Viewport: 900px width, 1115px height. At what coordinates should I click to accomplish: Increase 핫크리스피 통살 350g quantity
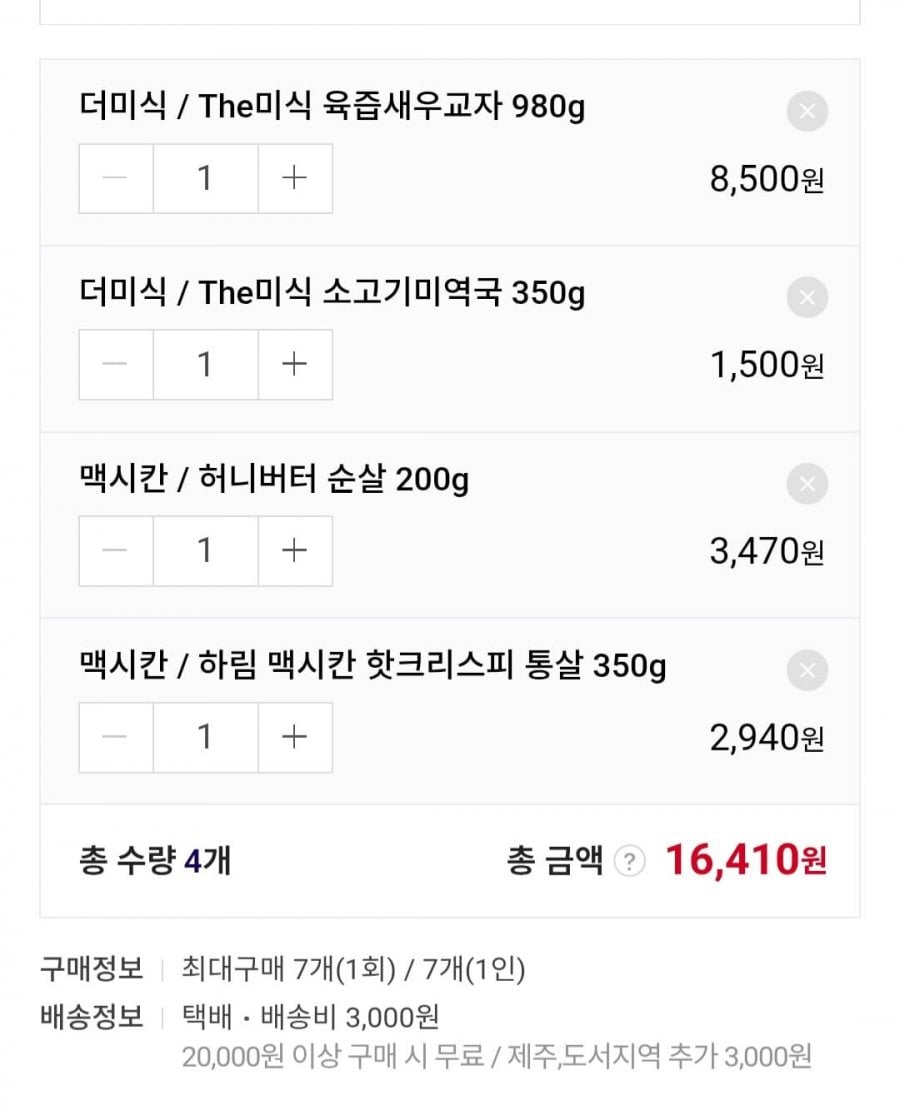295,737
